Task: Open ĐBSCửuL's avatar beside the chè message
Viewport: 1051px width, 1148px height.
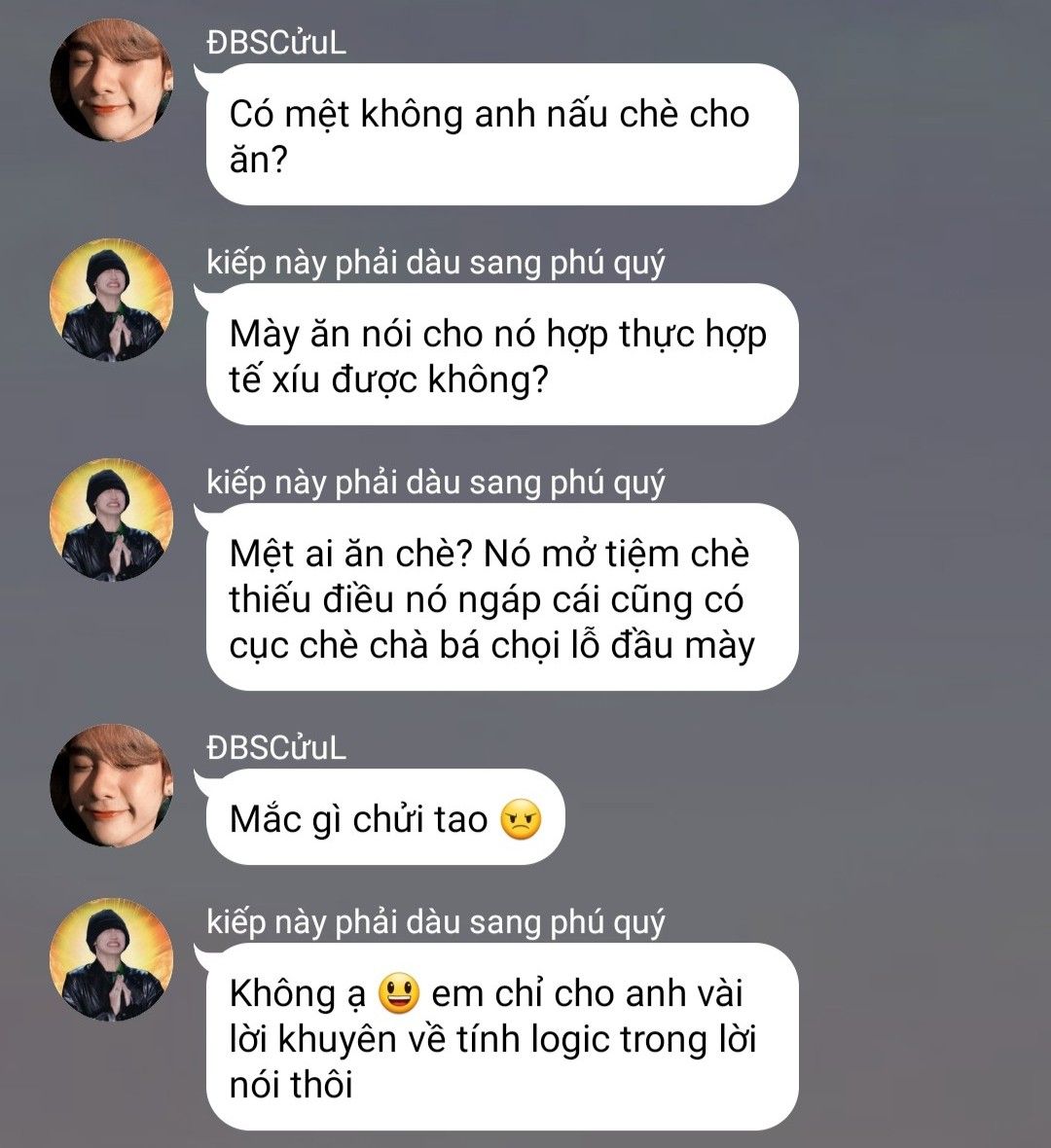Action: pyautogui.click(x=111, y=80)
